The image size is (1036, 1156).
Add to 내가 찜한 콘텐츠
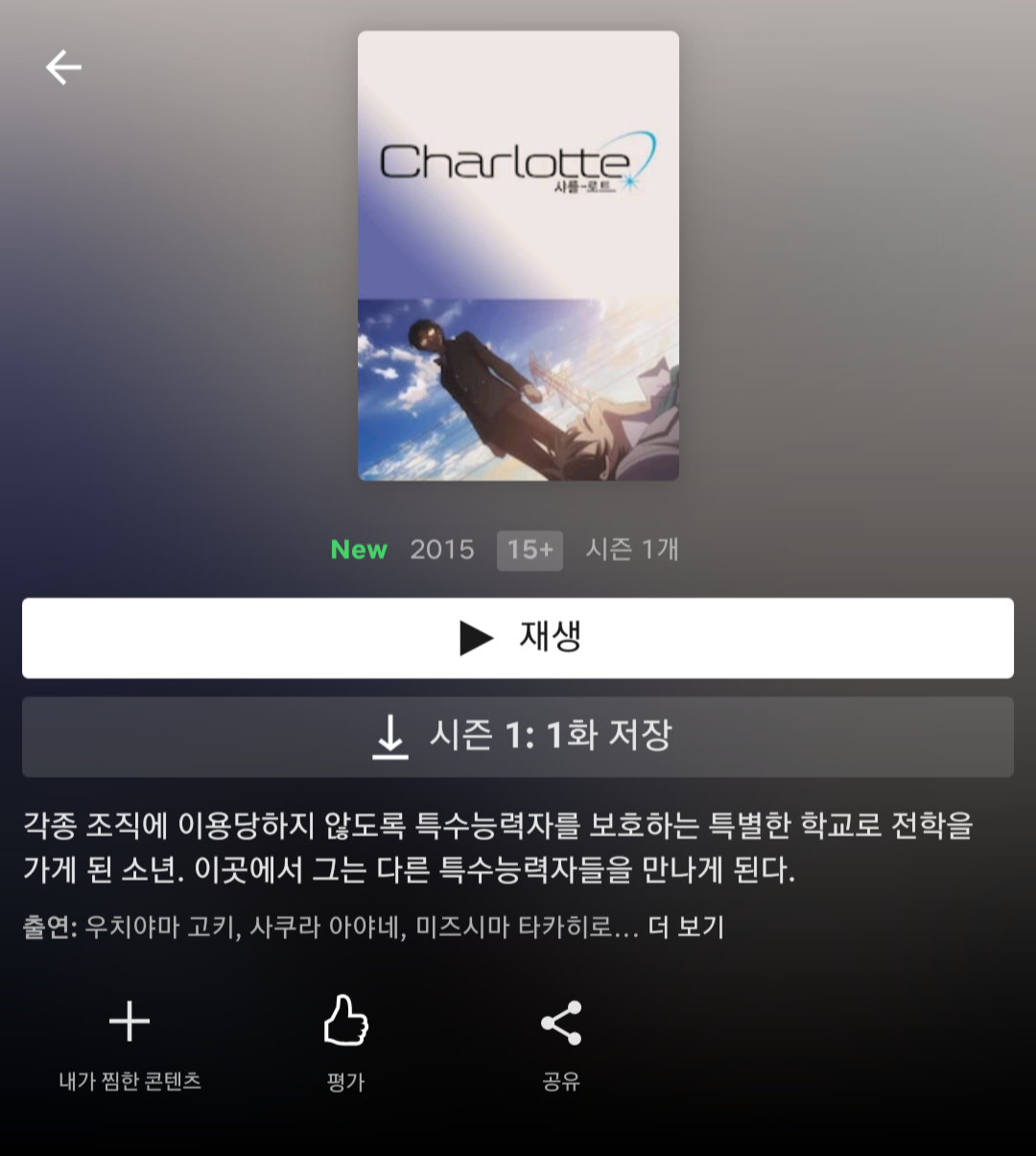coord(129,1041)
